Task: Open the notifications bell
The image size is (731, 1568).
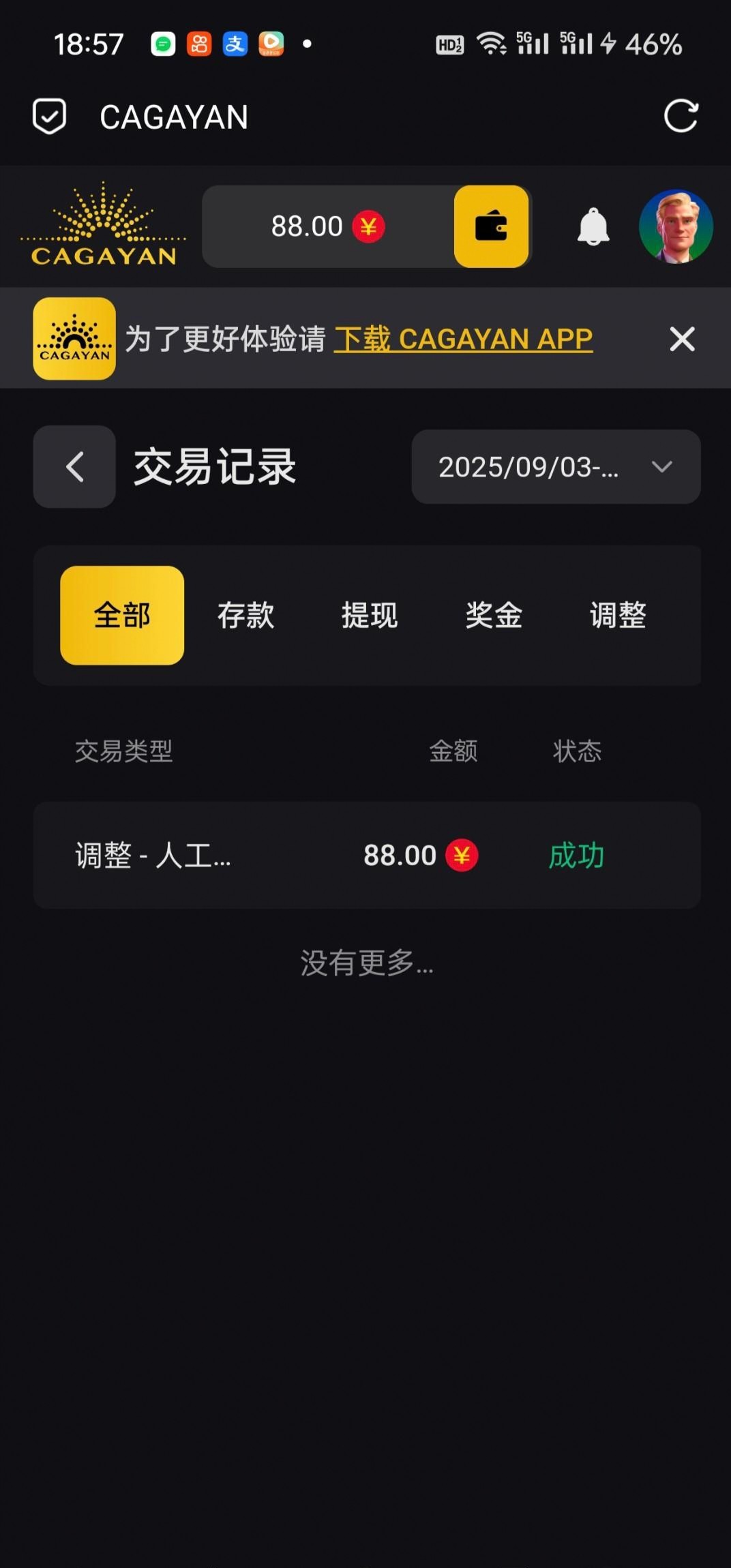Action: [x=593, y=226]
